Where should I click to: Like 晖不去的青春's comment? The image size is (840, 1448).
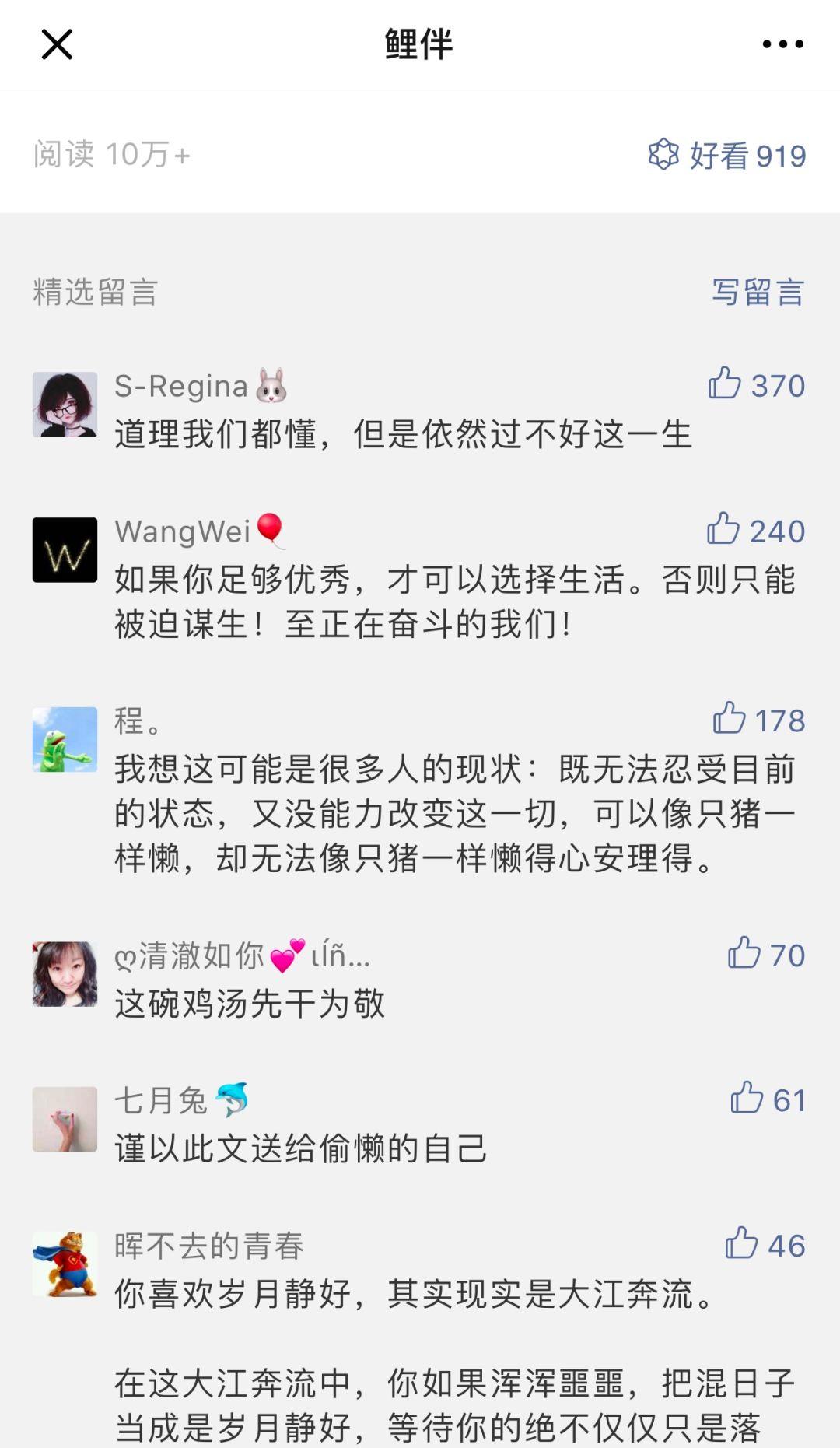741,1243
